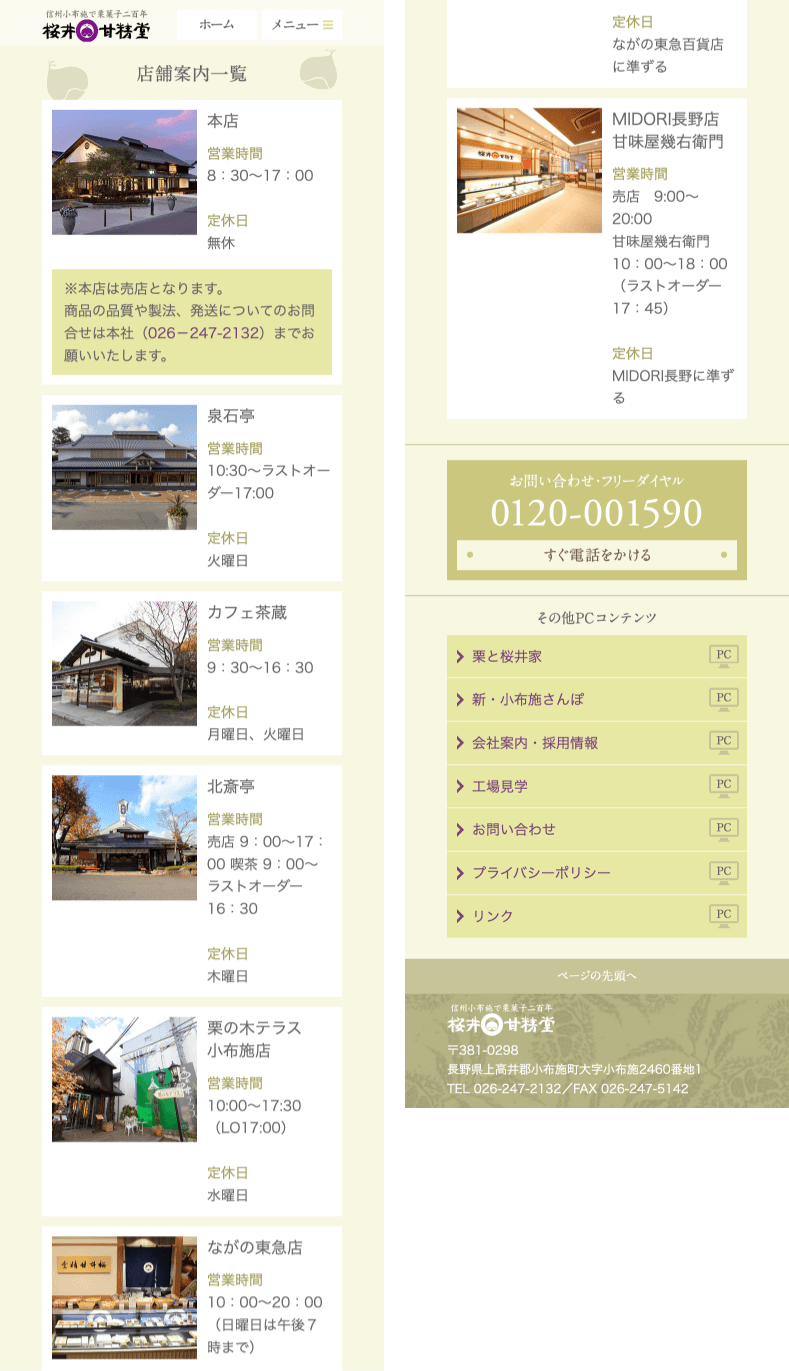
Task: Tap すぐ電話をかける call button
Action: tap(597, 555)
